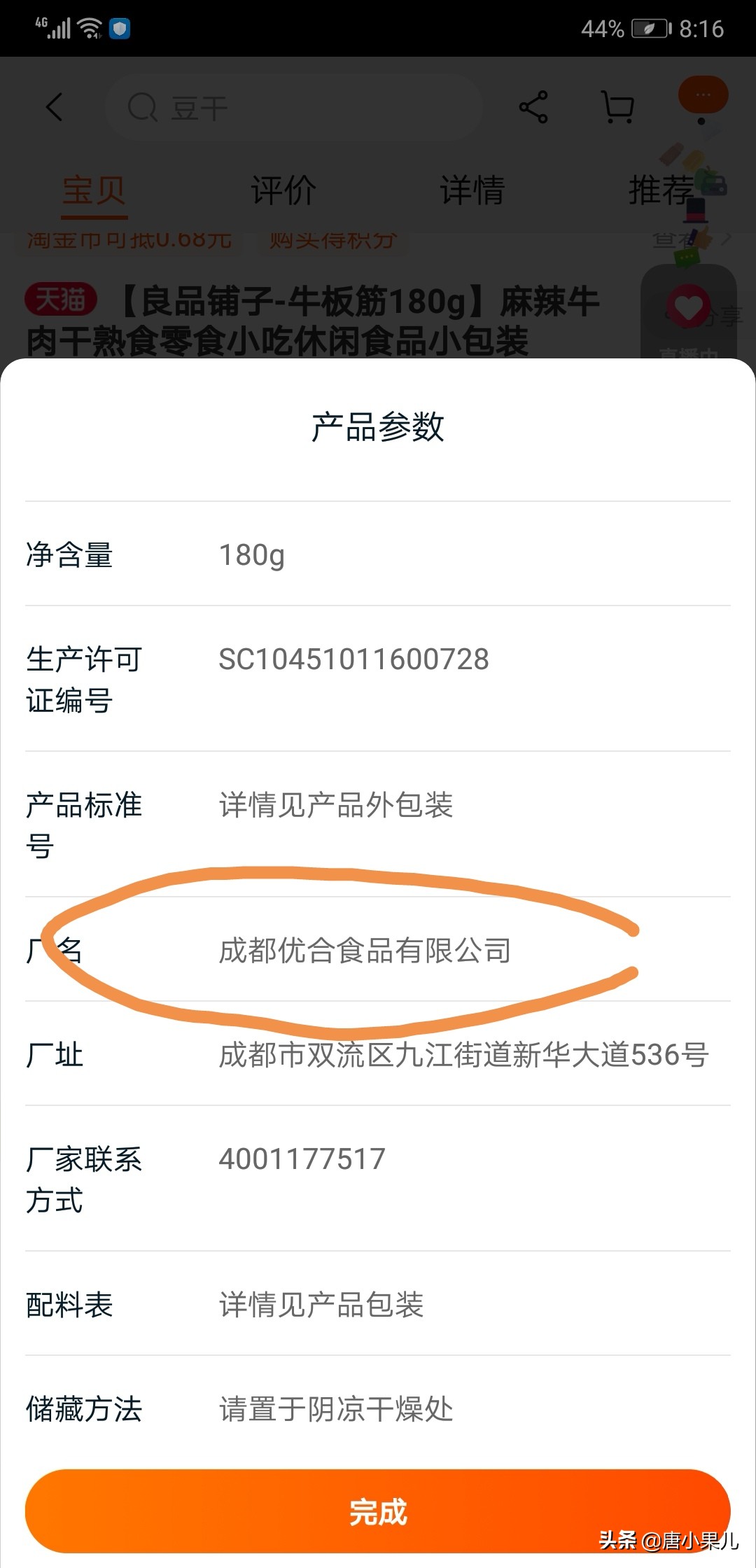Tap the 完成 button to close parameters
Image resolution: width=756 pixels, height=1568 pixels.
(x=378, y=1512)
